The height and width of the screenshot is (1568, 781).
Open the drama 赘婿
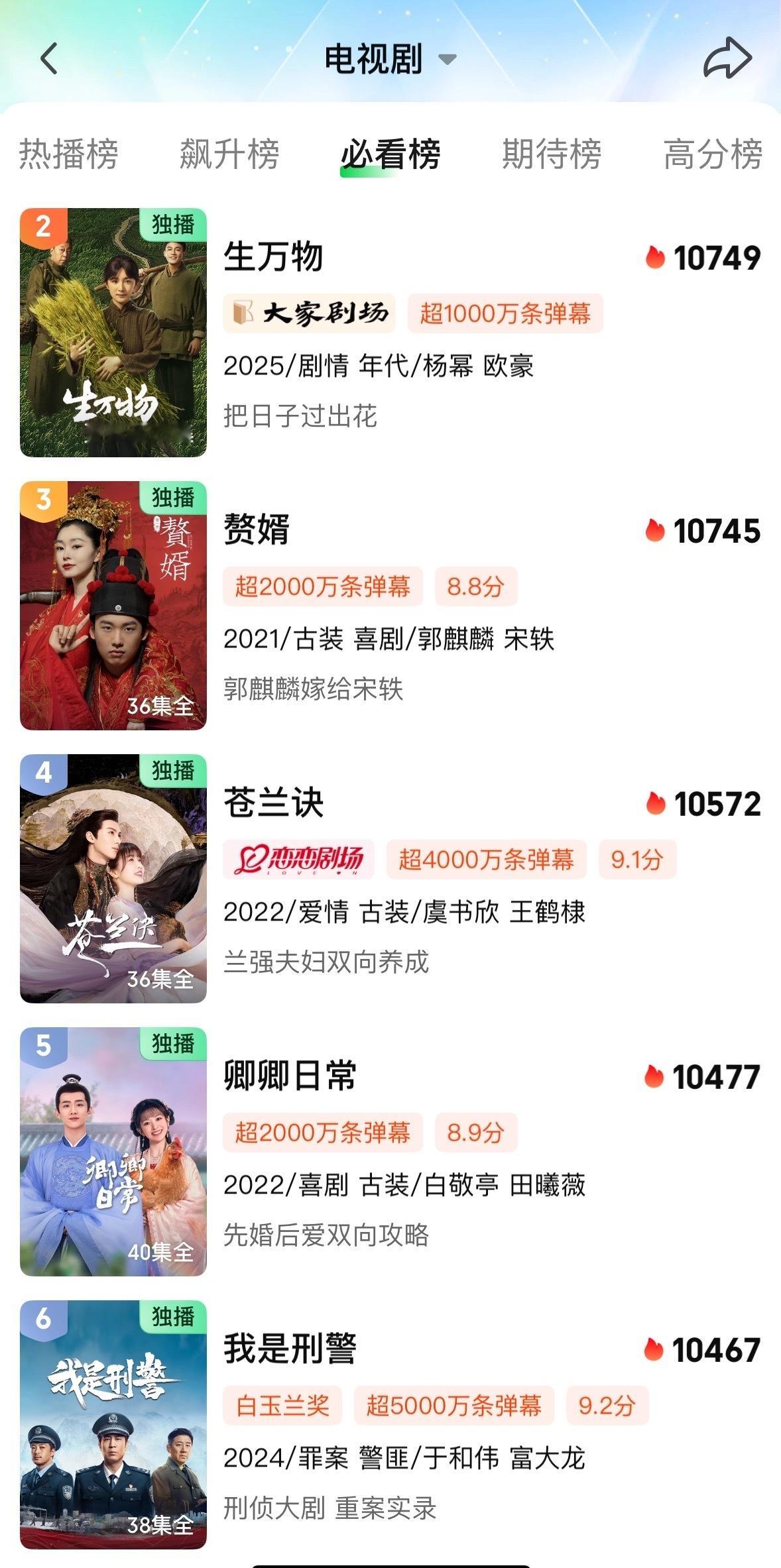pyautogui.click(x=390, y=606)
